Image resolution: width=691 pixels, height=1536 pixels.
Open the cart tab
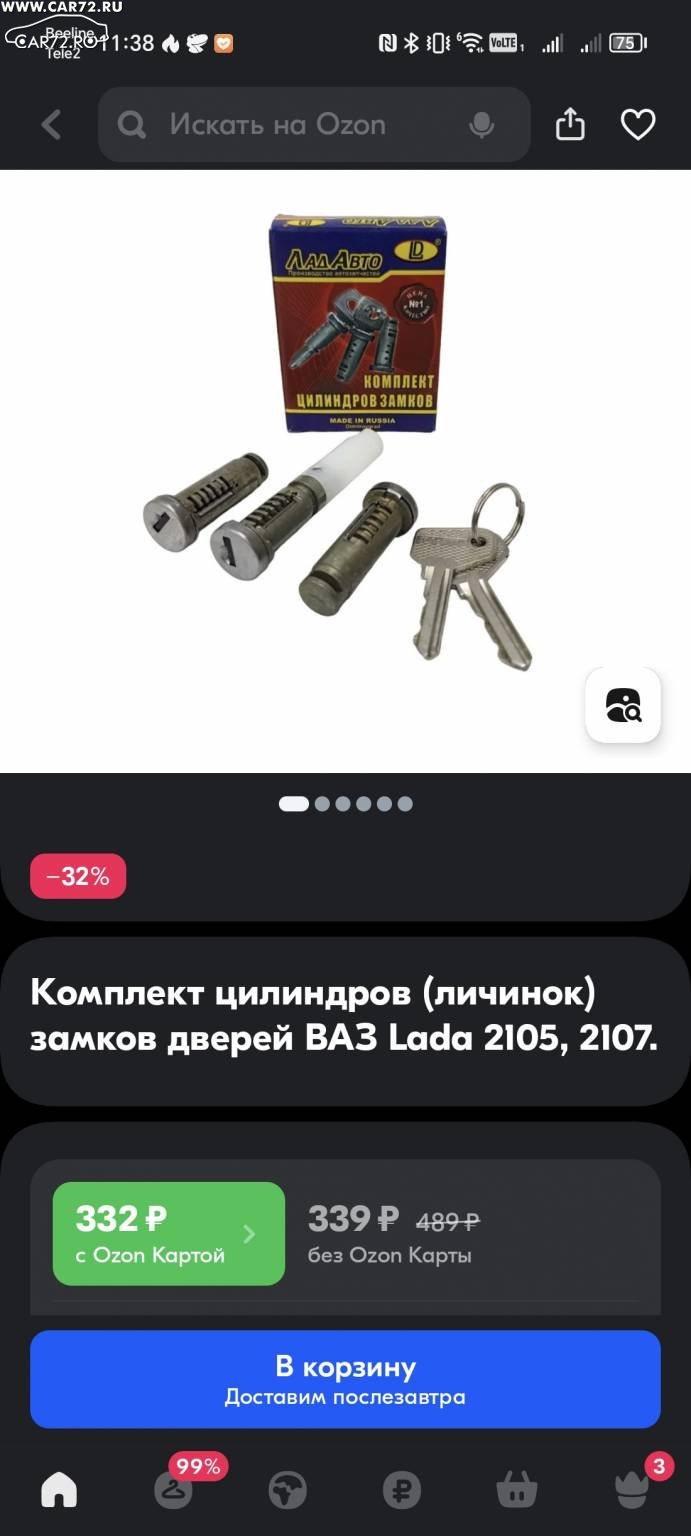pyautogui.click(x=517, y=1491)
